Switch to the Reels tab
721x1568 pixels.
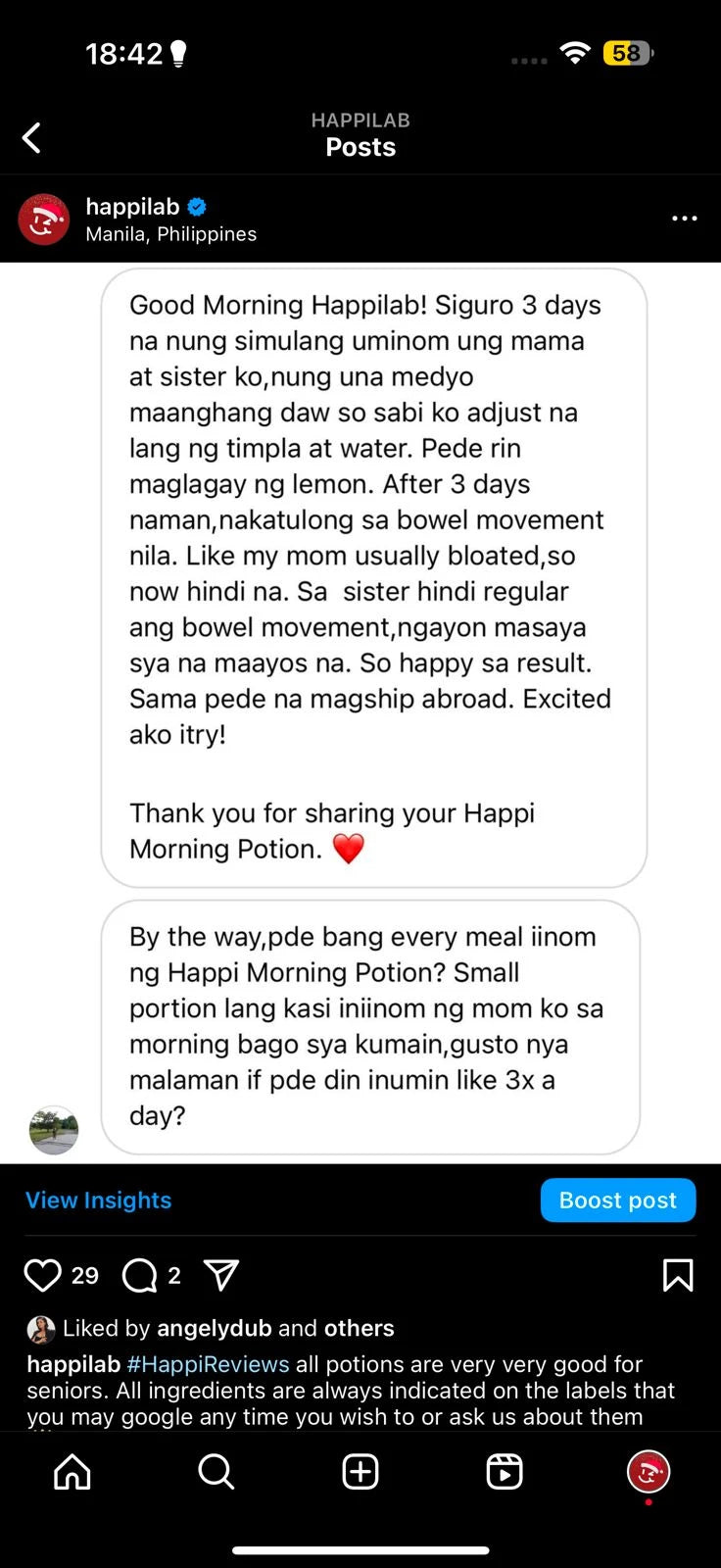tap(505, 1472)
